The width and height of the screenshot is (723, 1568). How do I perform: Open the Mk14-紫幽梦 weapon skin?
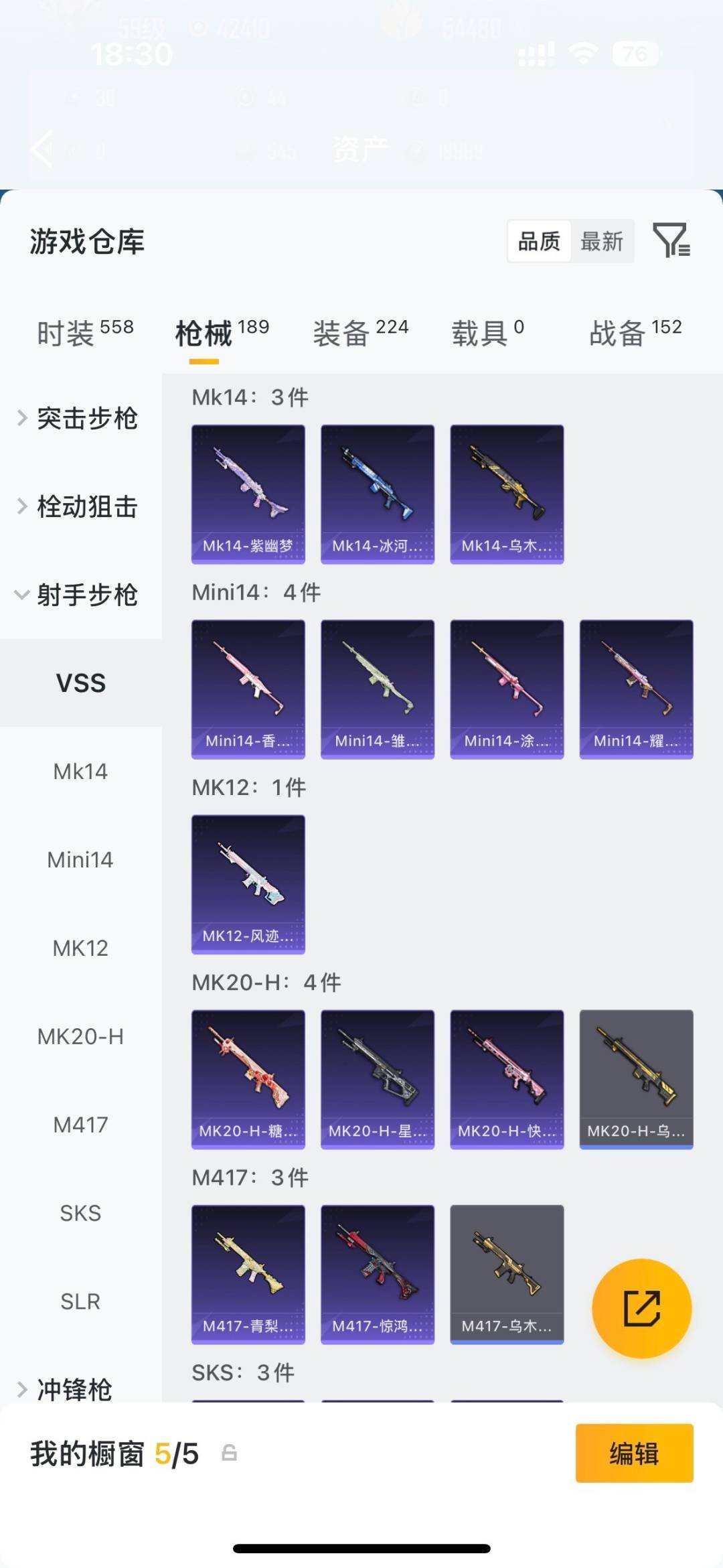(x=248, y=494)
